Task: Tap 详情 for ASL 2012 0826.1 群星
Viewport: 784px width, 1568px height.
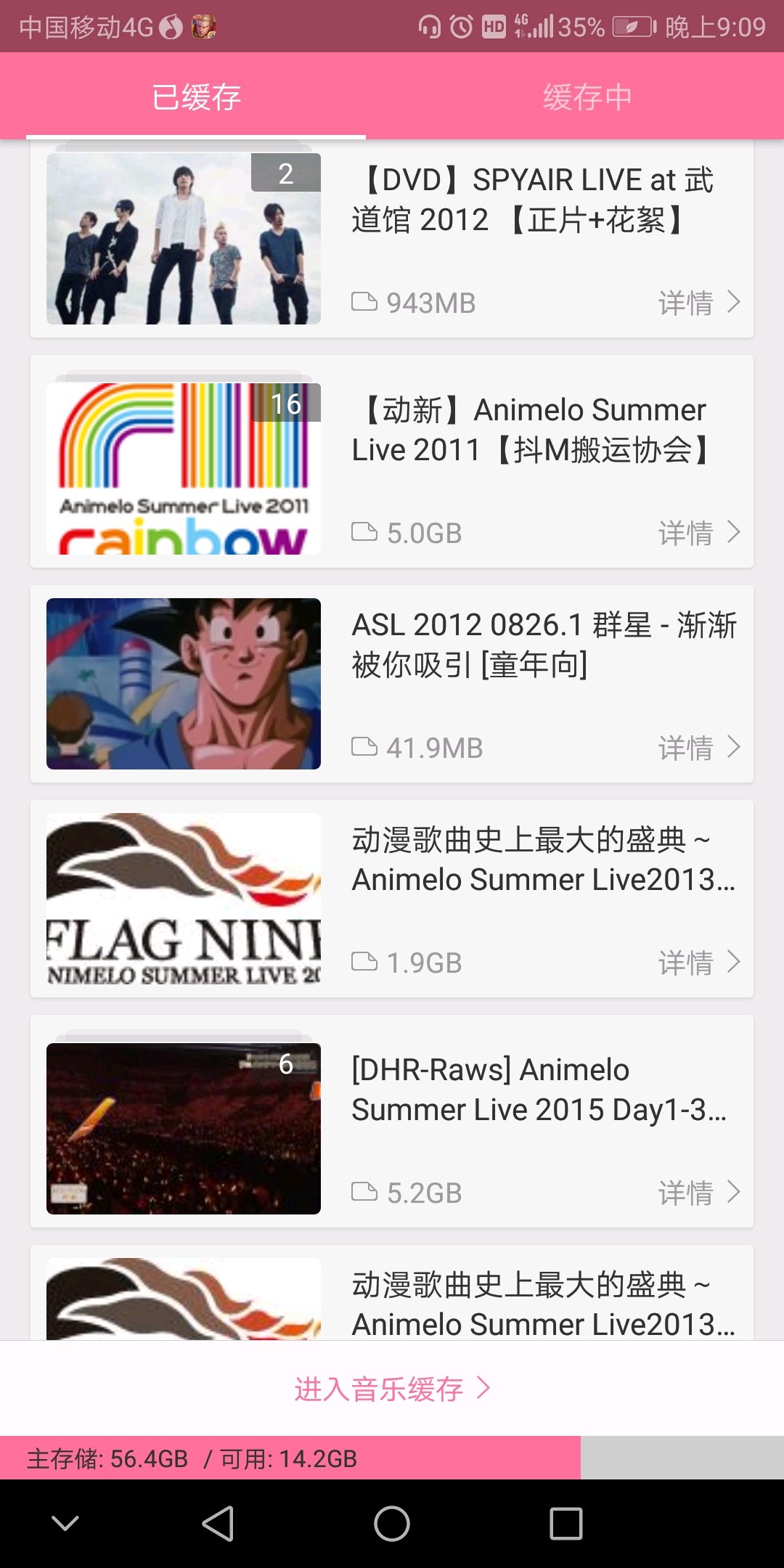Action: 698,748
